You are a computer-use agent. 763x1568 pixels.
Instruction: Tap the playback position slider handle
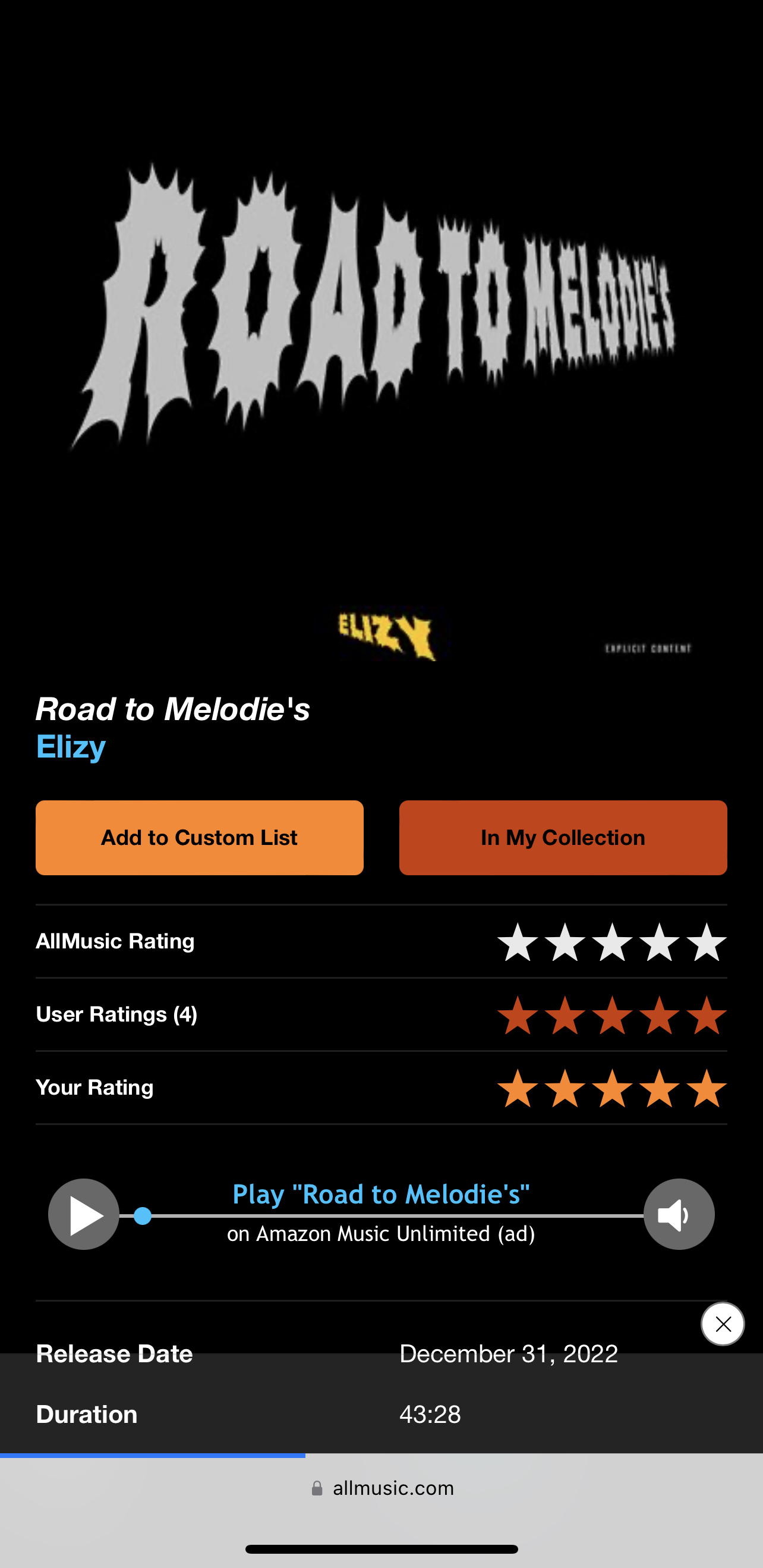tap(143, 1215)
